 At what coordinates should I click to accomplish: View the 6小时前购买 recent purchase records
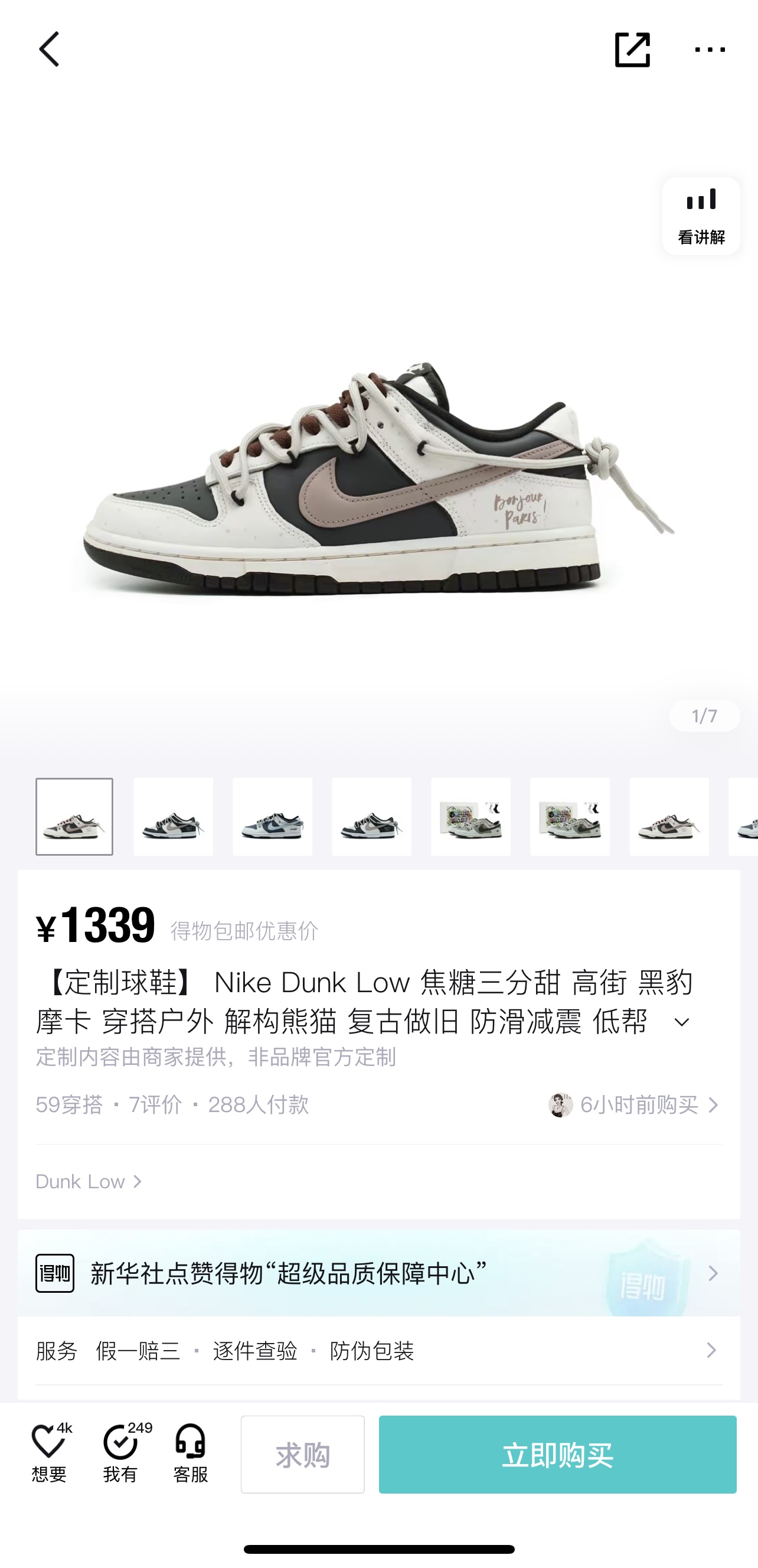634,1105
